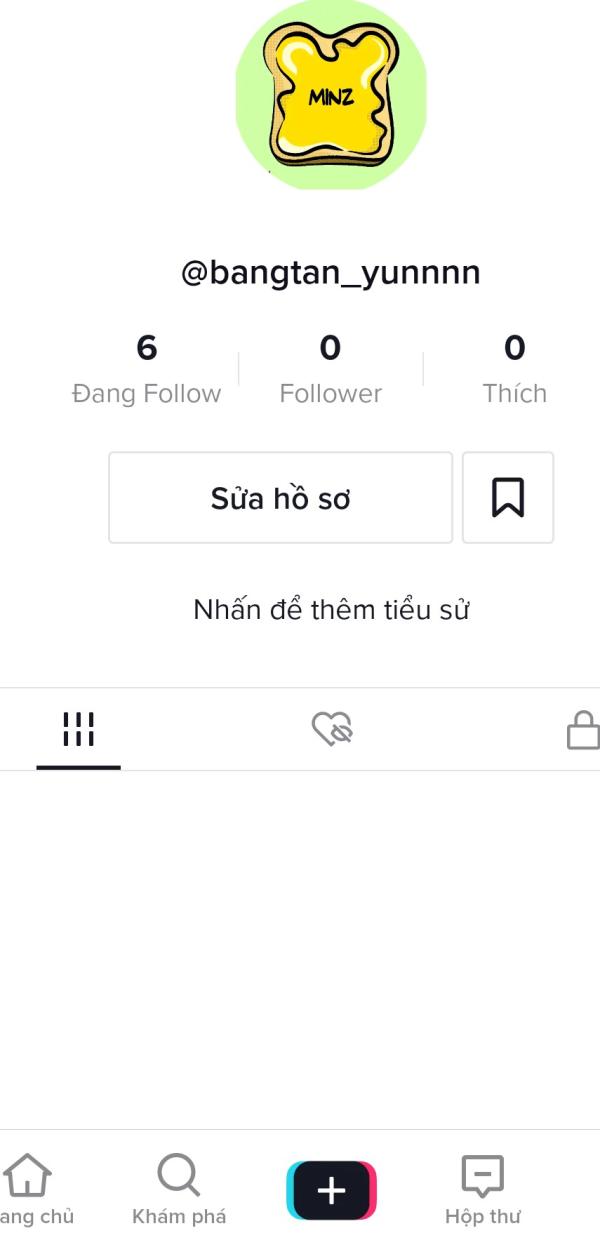Open the Thích count
This screenshot has height=1240, width=600.
[514, 370]
